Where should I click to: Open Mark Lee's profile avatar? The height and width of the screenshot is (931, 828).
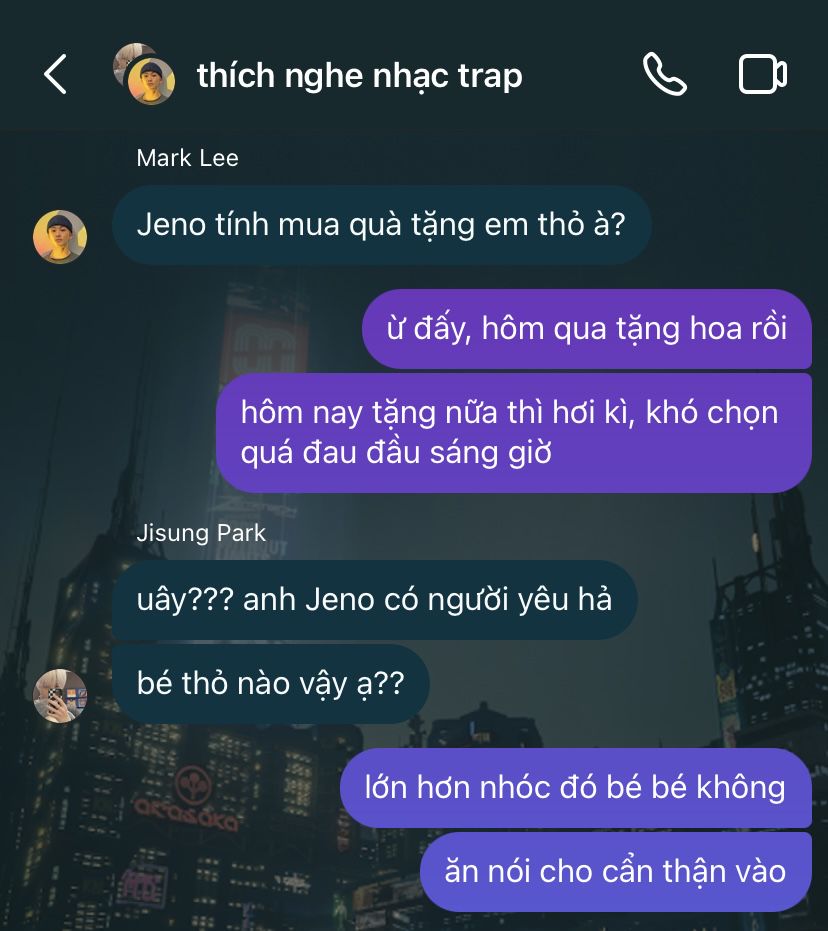[60, 237]
